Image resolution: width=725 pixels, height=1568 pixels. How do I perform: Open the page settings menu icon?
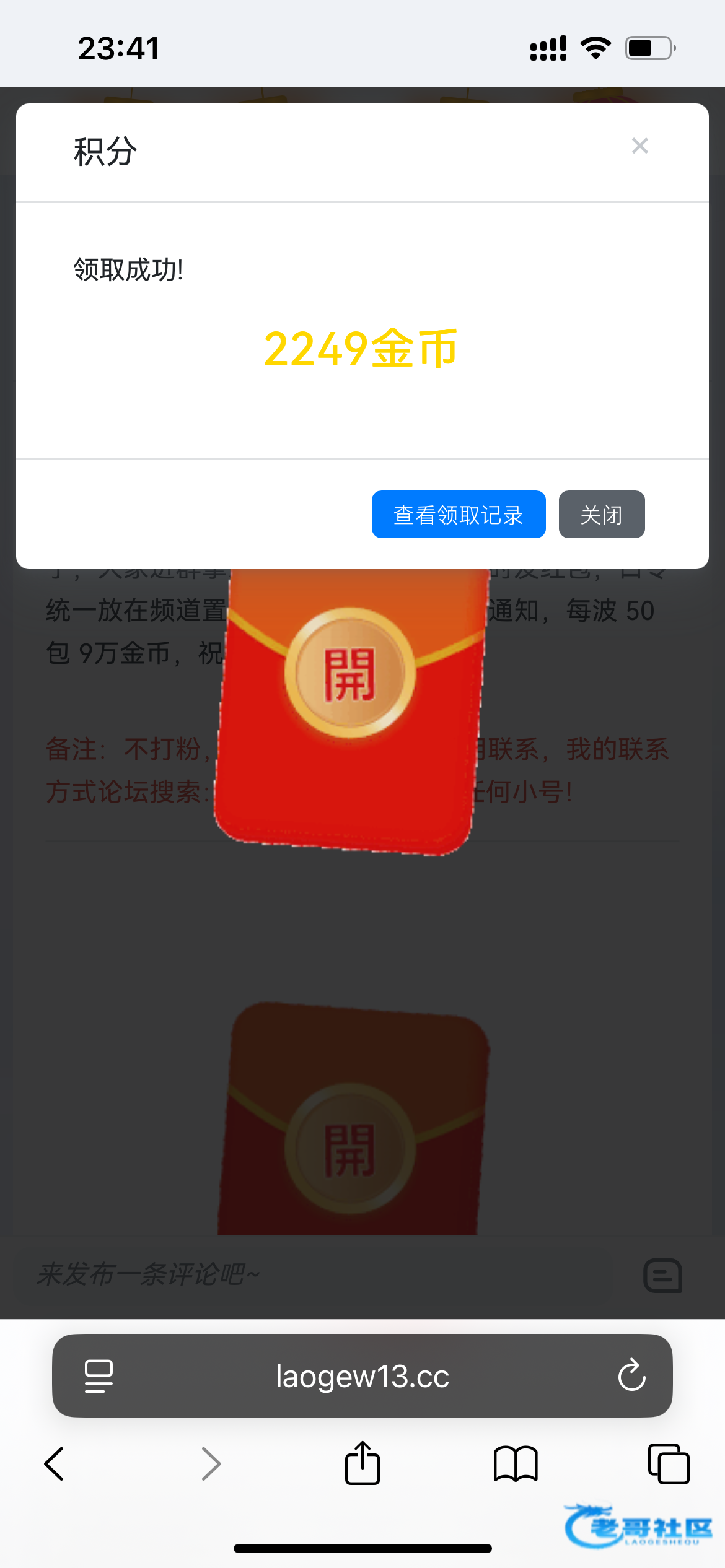click(x=99, y=1376)
